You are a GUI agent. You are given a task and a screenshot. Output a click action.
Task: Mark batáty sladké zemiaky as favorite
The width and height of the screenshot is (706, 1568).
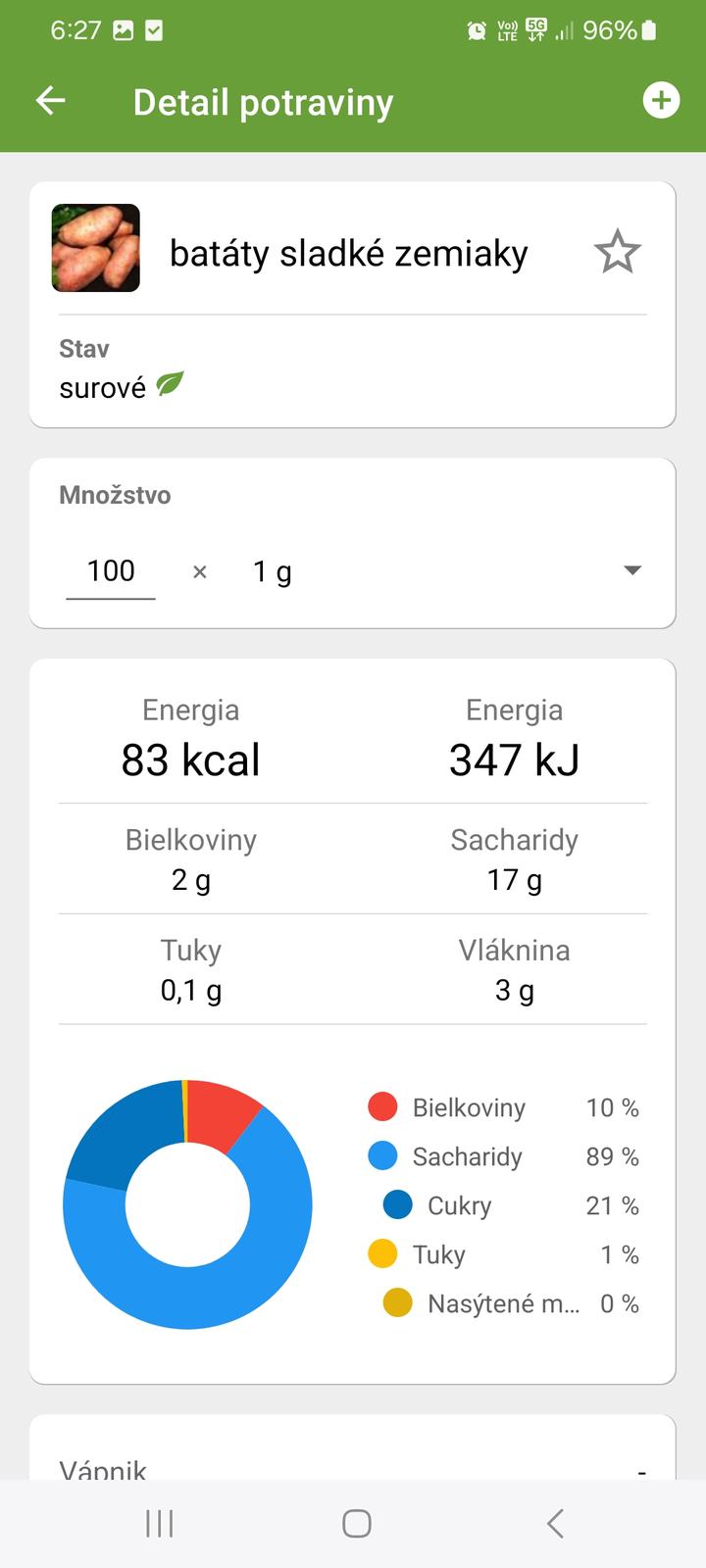618,253
